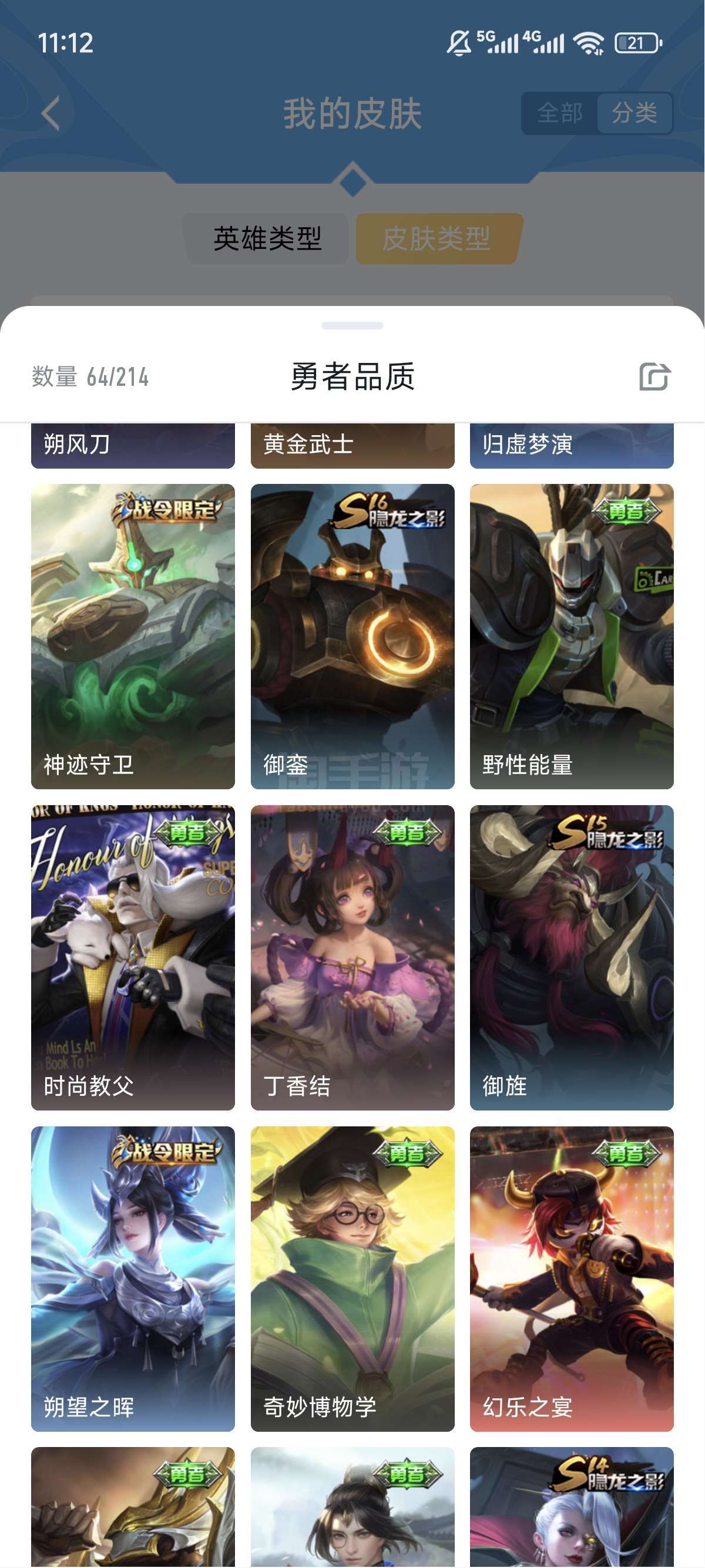View the 丁香结 skin
This screenshot has width=705, height=1568.
[x=352, y=957]
